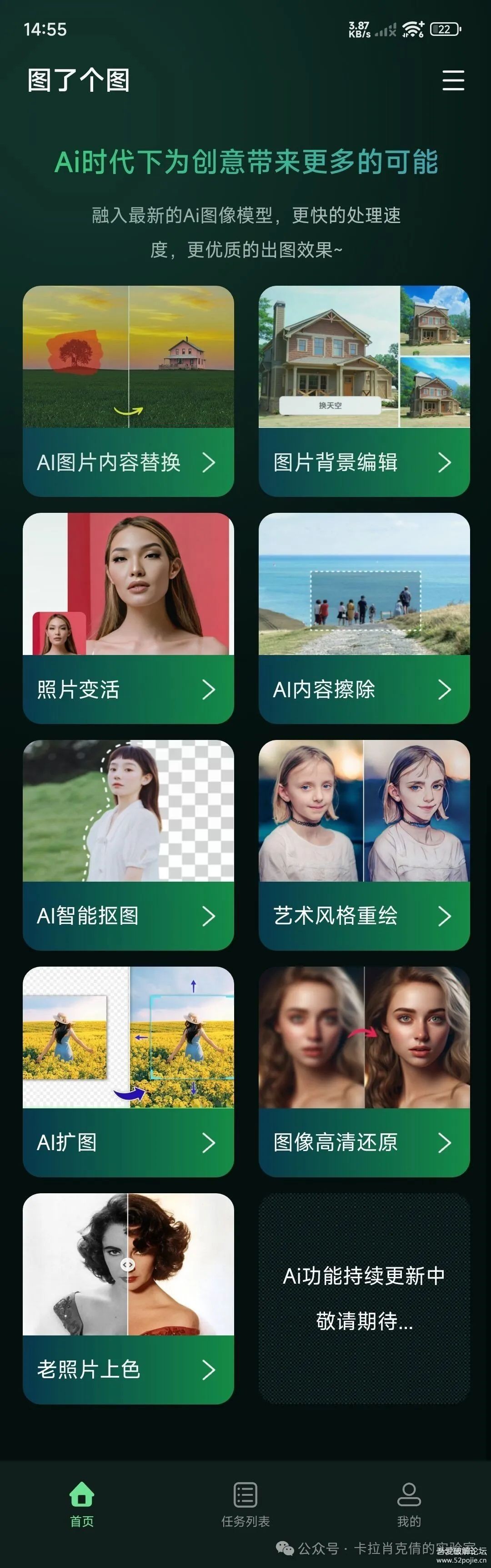Switch to the 任务列表 tab
This screenshot has height=1568, width=491.
point(245,1503)
